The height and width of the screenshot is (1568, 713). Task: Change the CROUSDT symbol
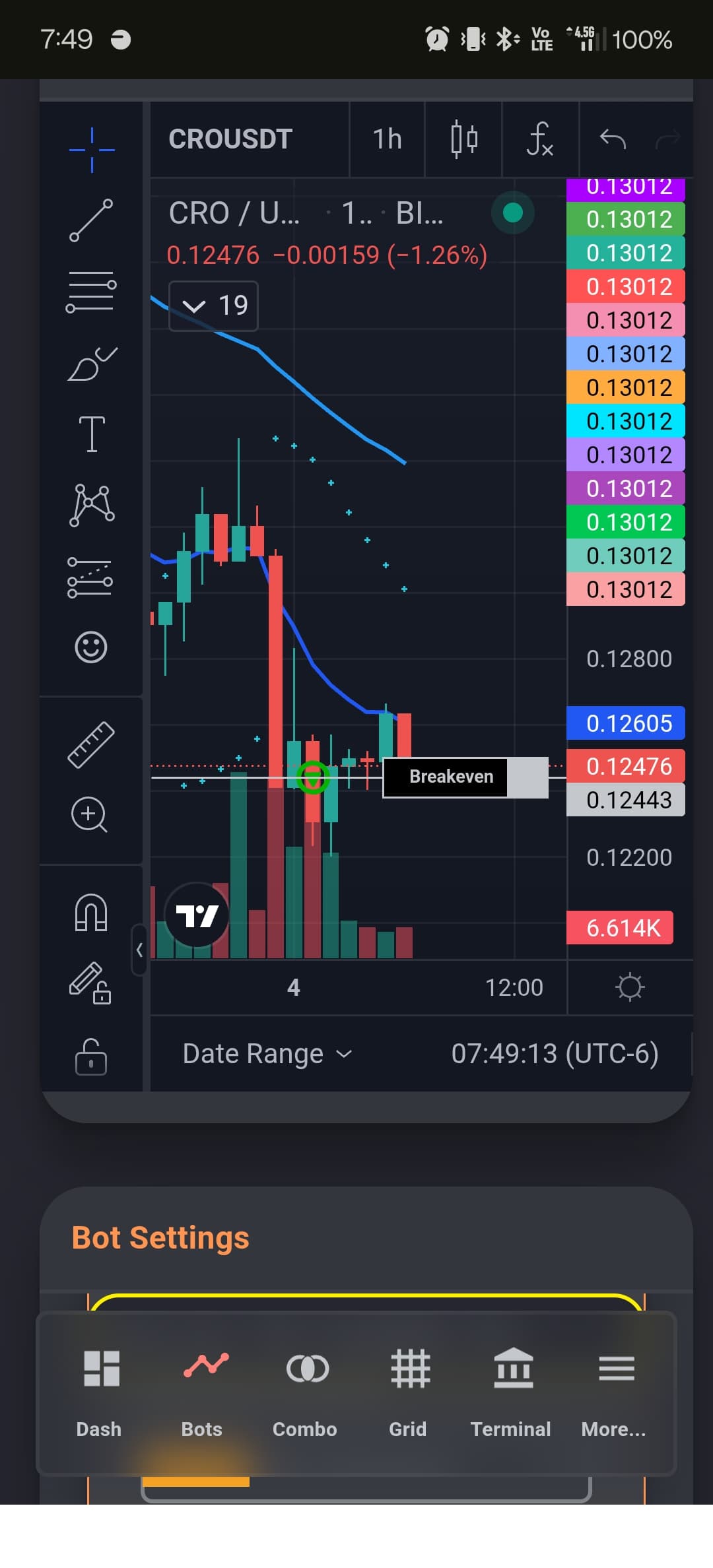pos(230,139)
